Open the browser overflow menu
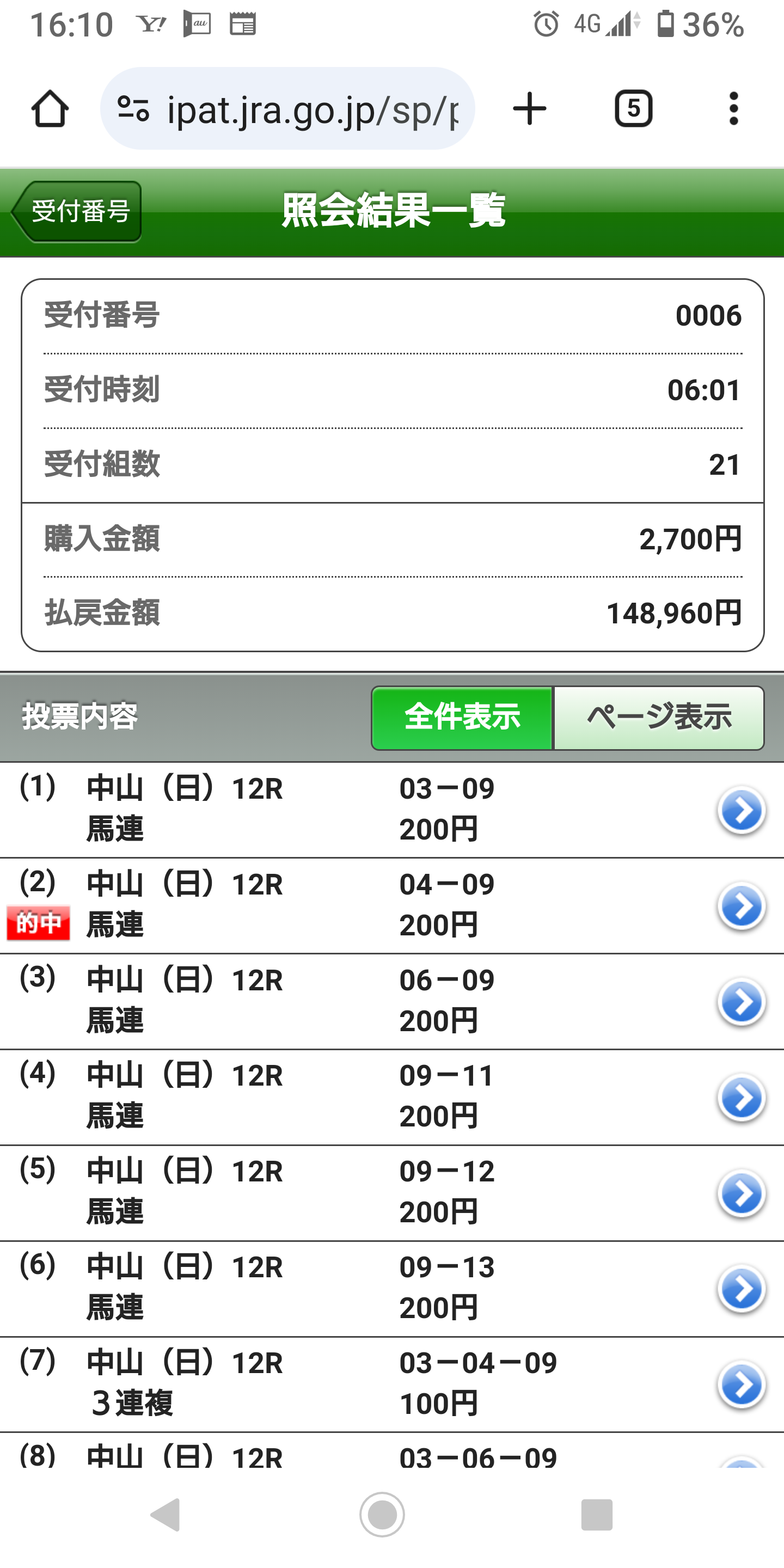Viewport: 784px width, 1568px height. click(x=733, y=109)
